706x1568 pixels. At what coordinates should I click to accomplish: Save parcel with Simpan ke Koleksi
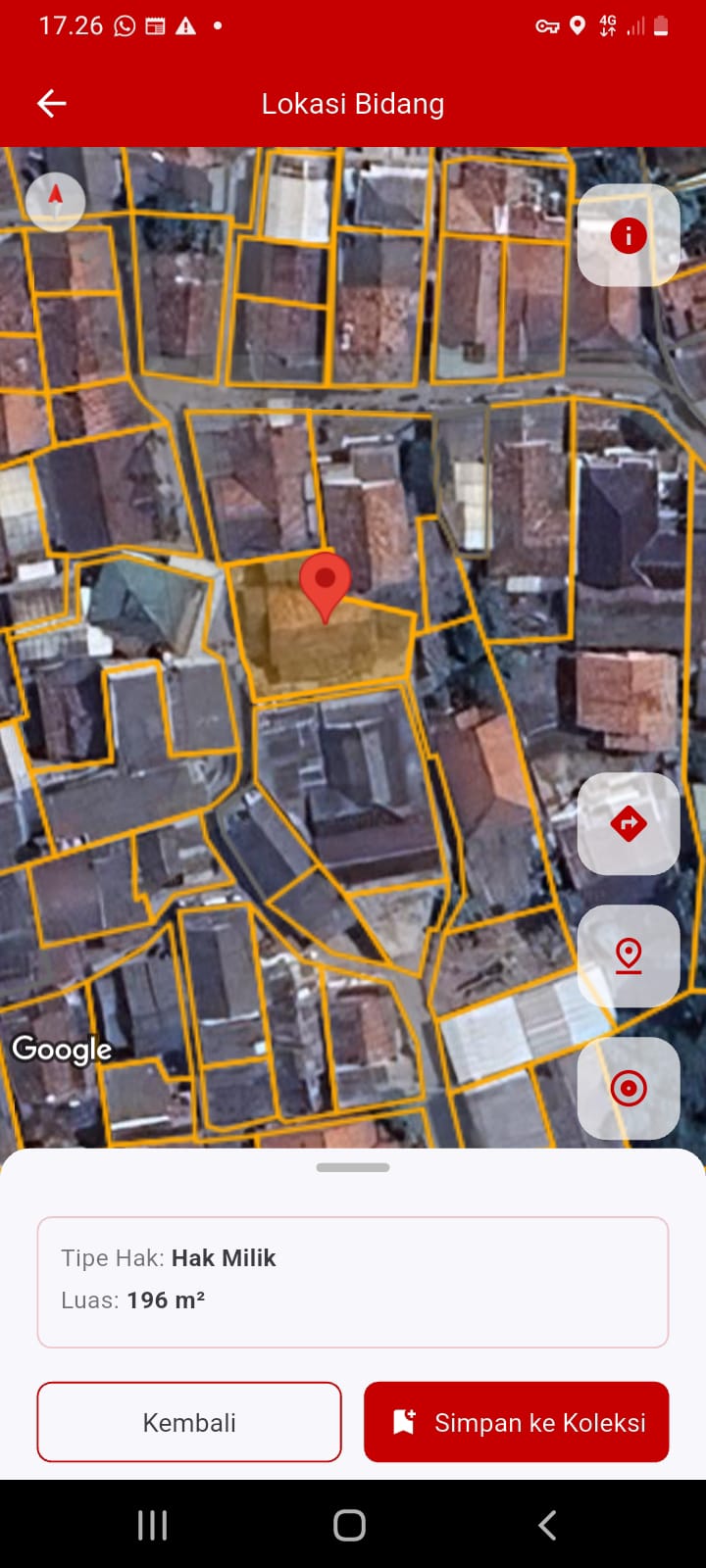tap(517, 1422)
